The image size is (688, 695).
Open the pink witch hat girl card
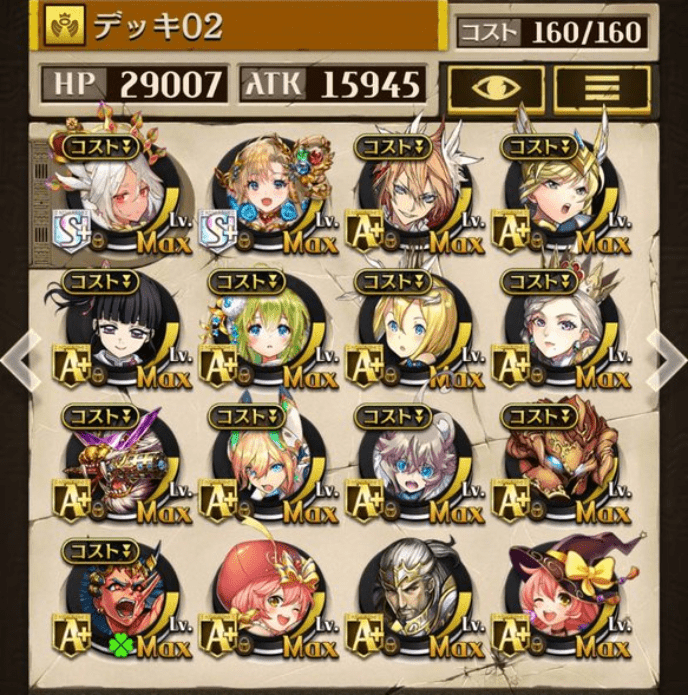click(552, 600)
